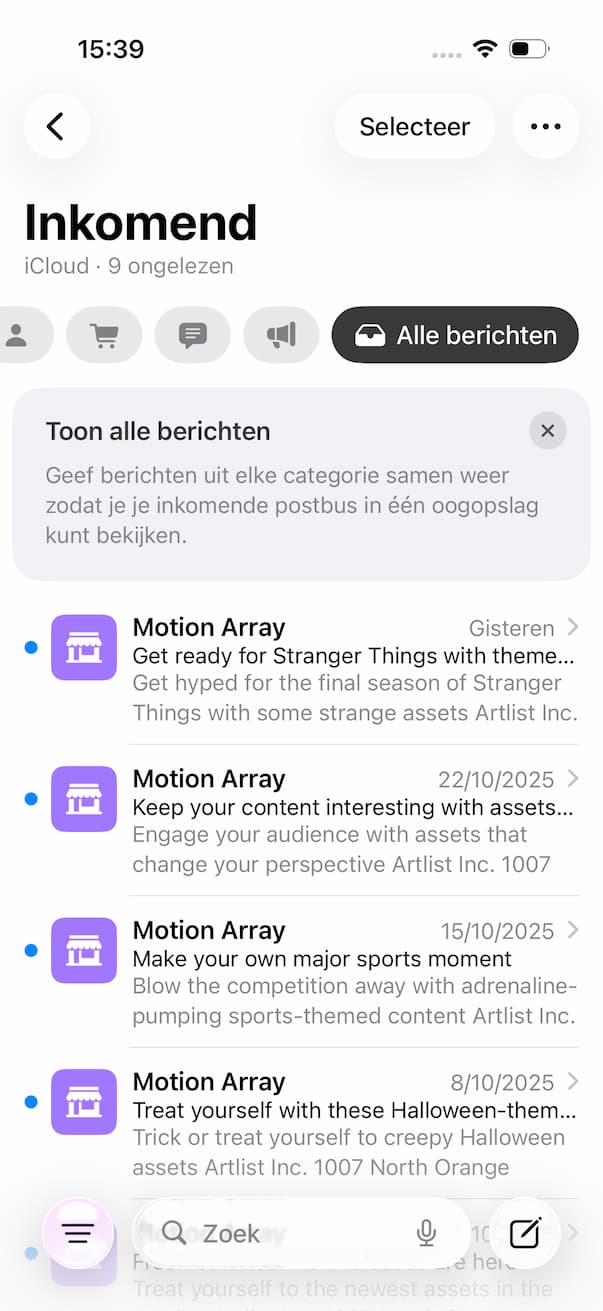
Task: Open the Motion Array email about Stranger Things
Action: pos(354,669)
